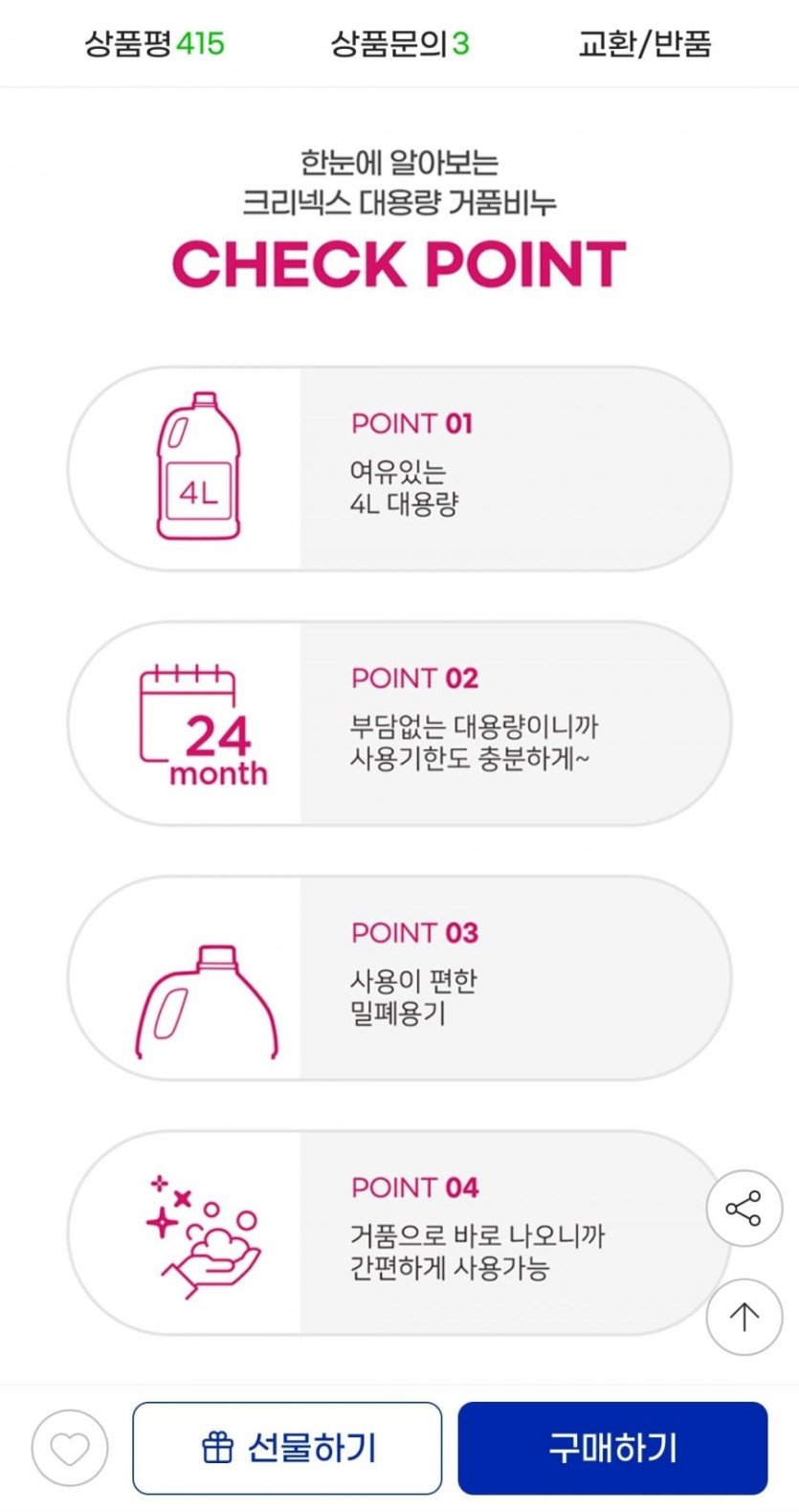Screen dimensions: 799x1512
Task: Tap 선물하기 to send as gift
Action: click(287, 1448)
